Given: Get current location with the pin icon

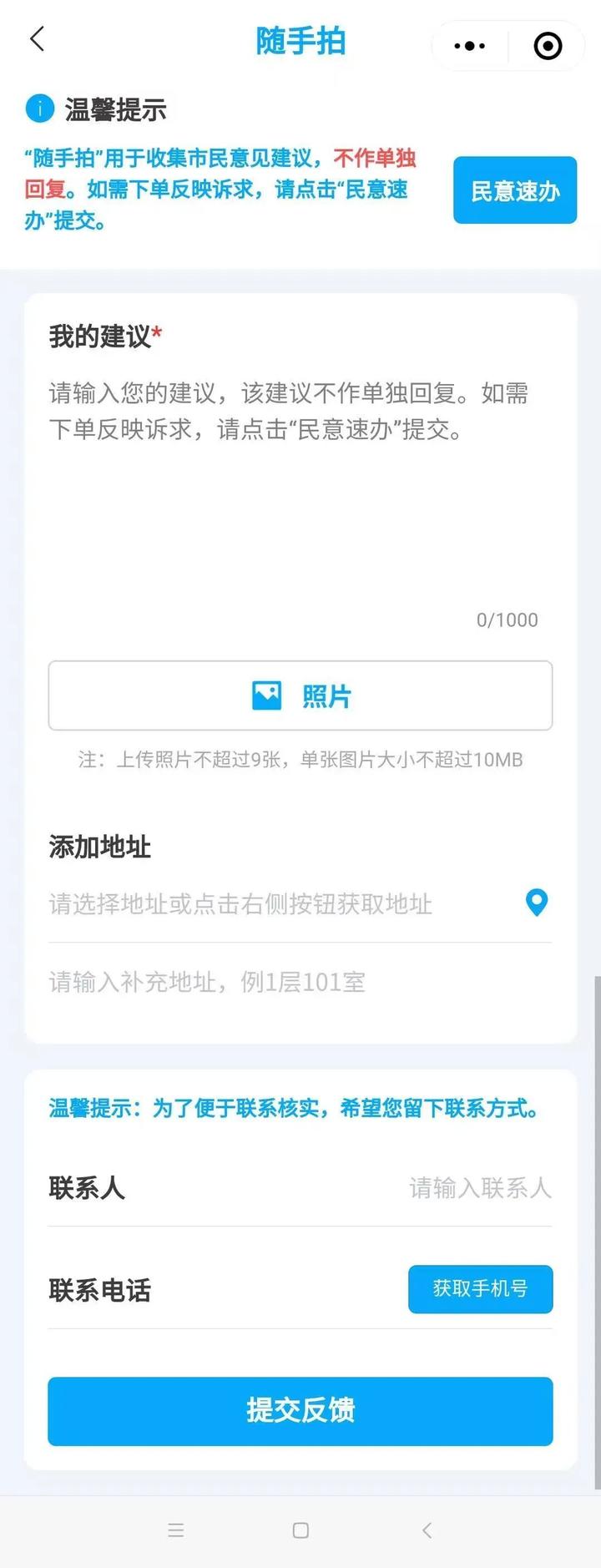Looking at the screenshot, I should click(x=537, y=902).
